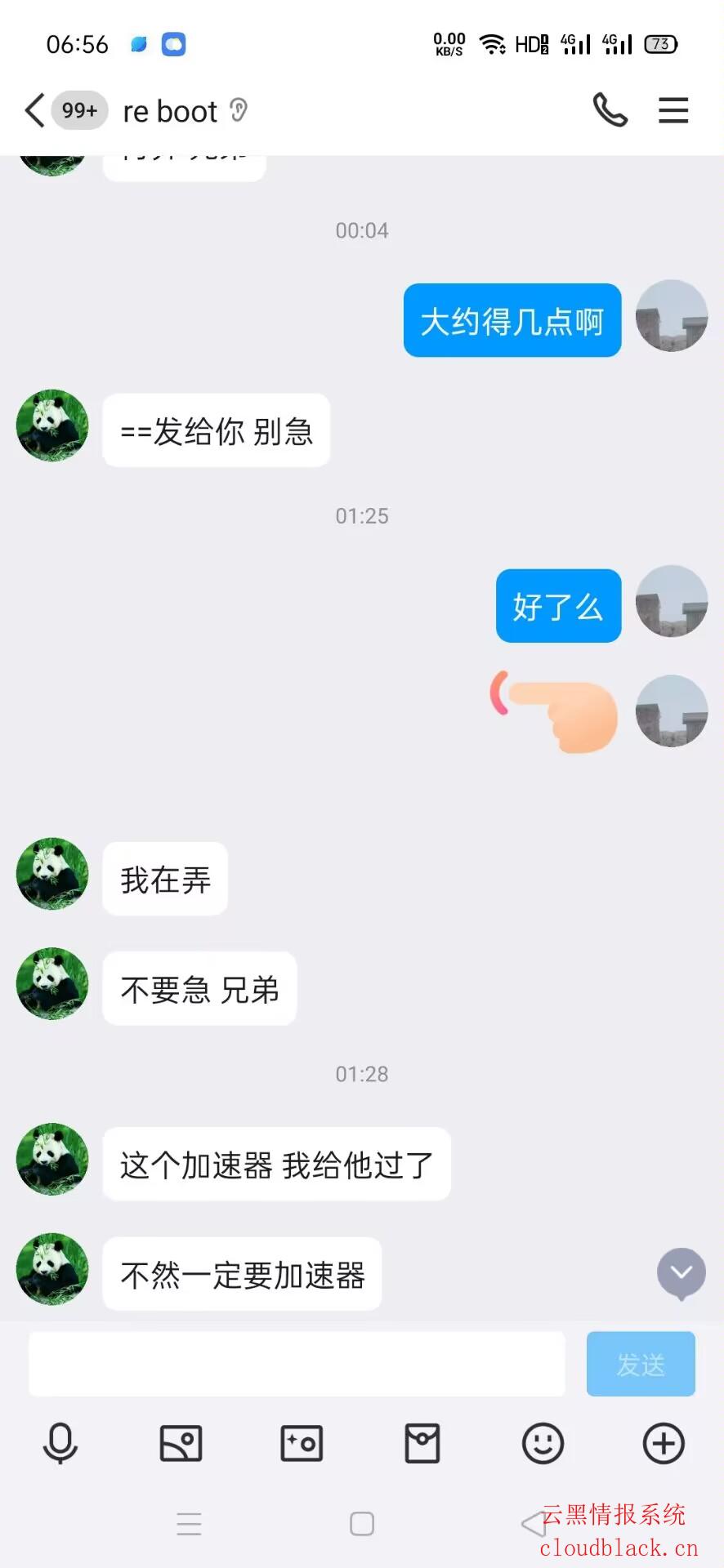View the panda avatar profile beside 我在弄

[52, 873]
